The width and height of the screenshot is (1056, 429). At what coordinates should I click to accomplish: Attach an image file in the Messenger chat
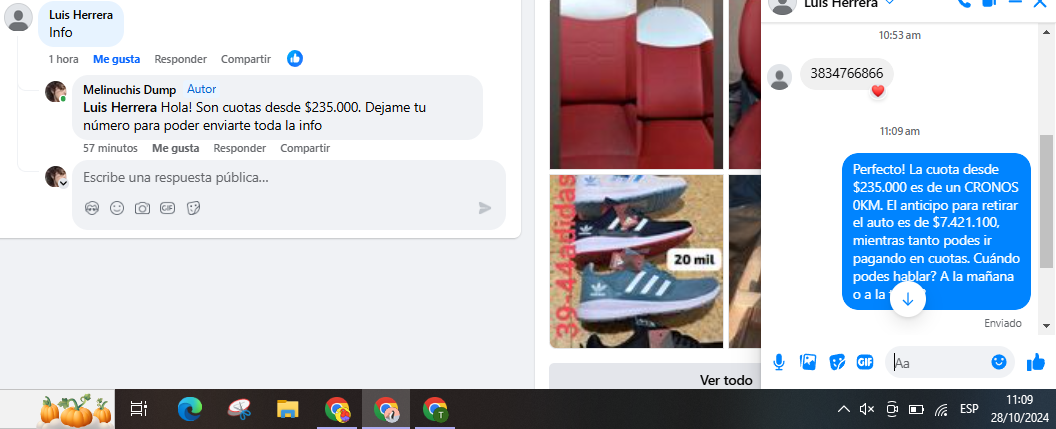point(808,362)
